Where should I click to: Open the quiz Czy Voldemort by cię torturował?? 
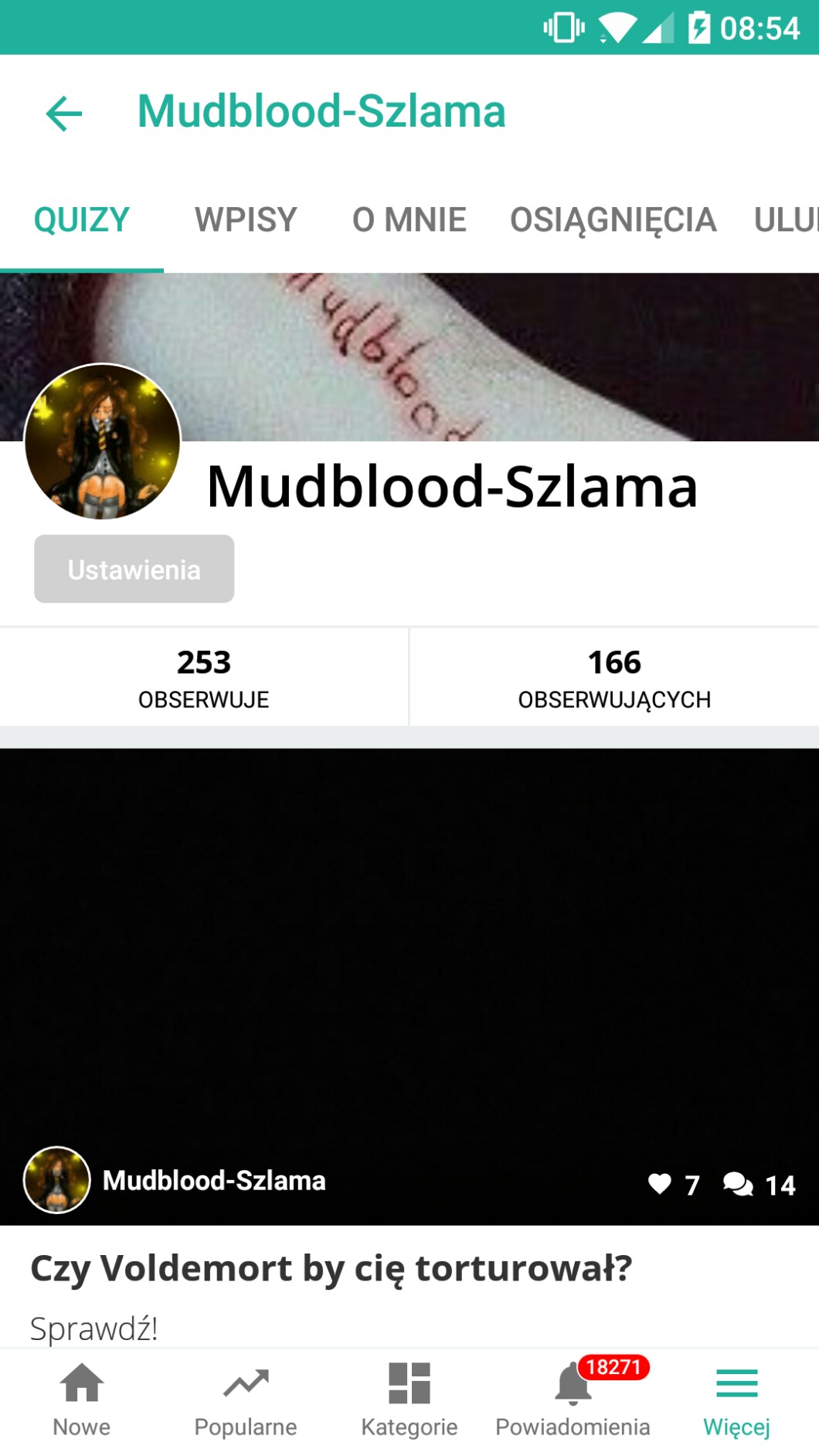[331, 1268]
